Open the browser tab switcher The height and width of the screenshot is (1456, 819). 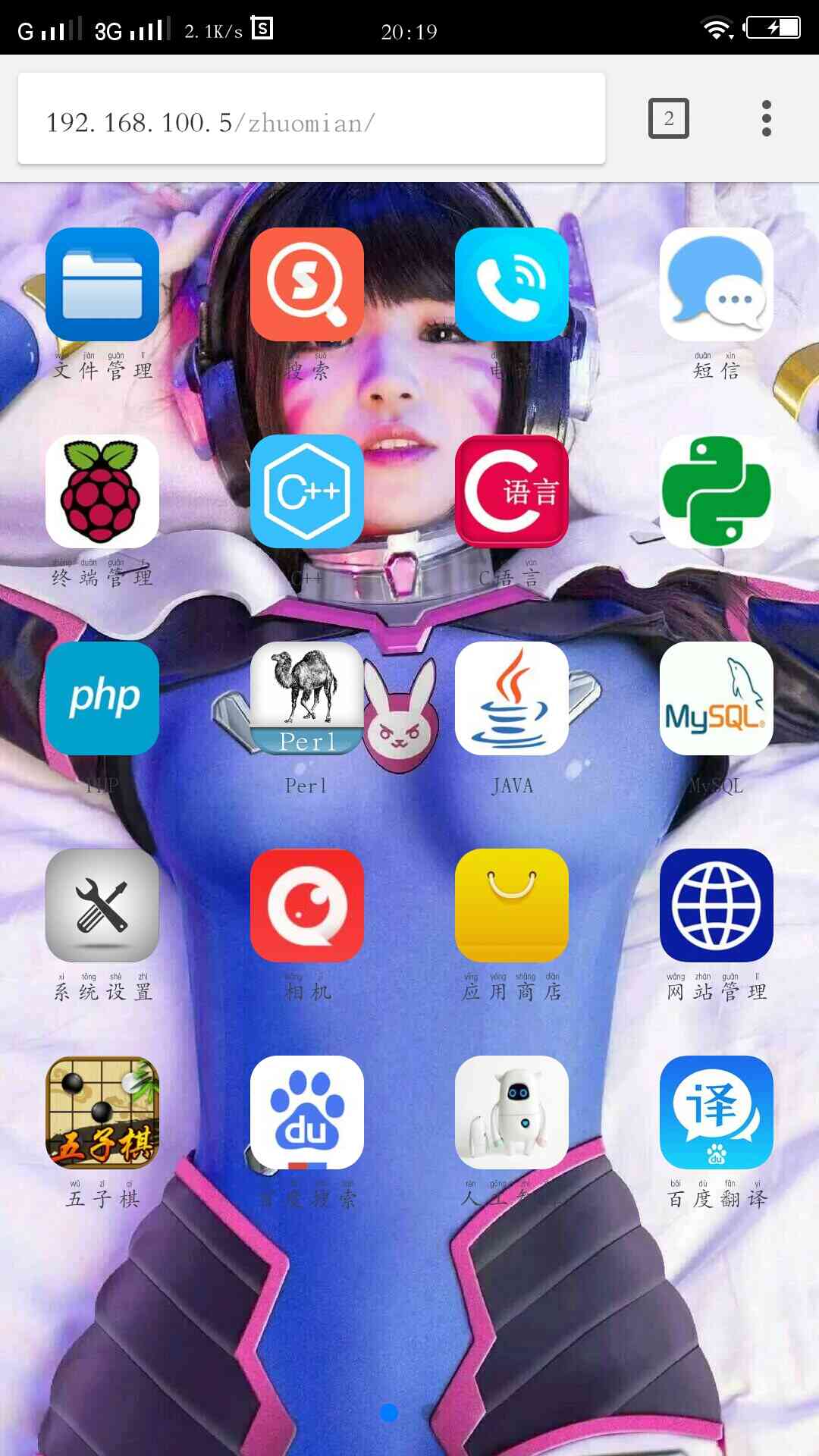tap(668, 118)
